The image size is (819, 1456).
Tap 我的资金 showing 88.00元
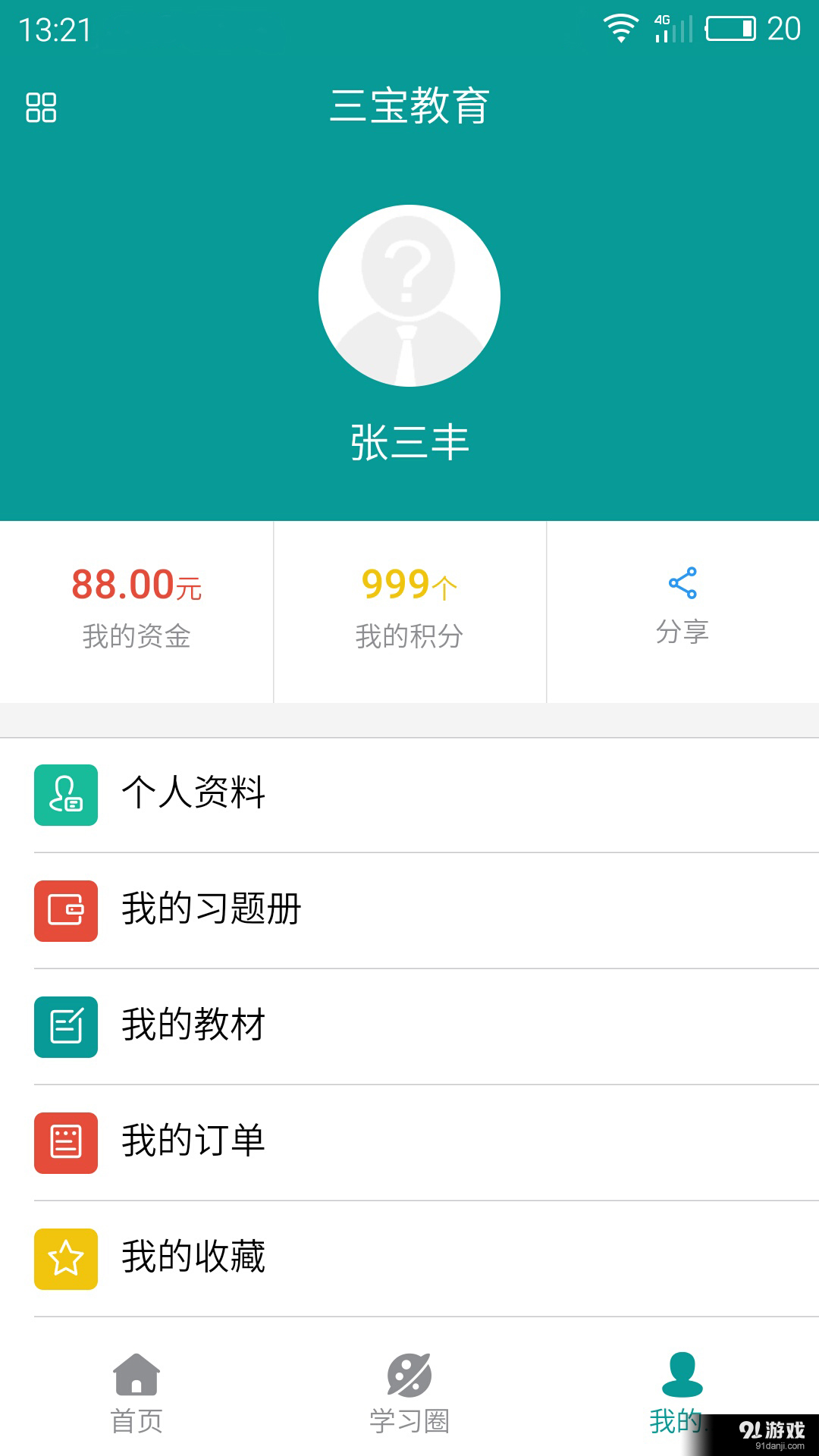[x=135, y=607]
